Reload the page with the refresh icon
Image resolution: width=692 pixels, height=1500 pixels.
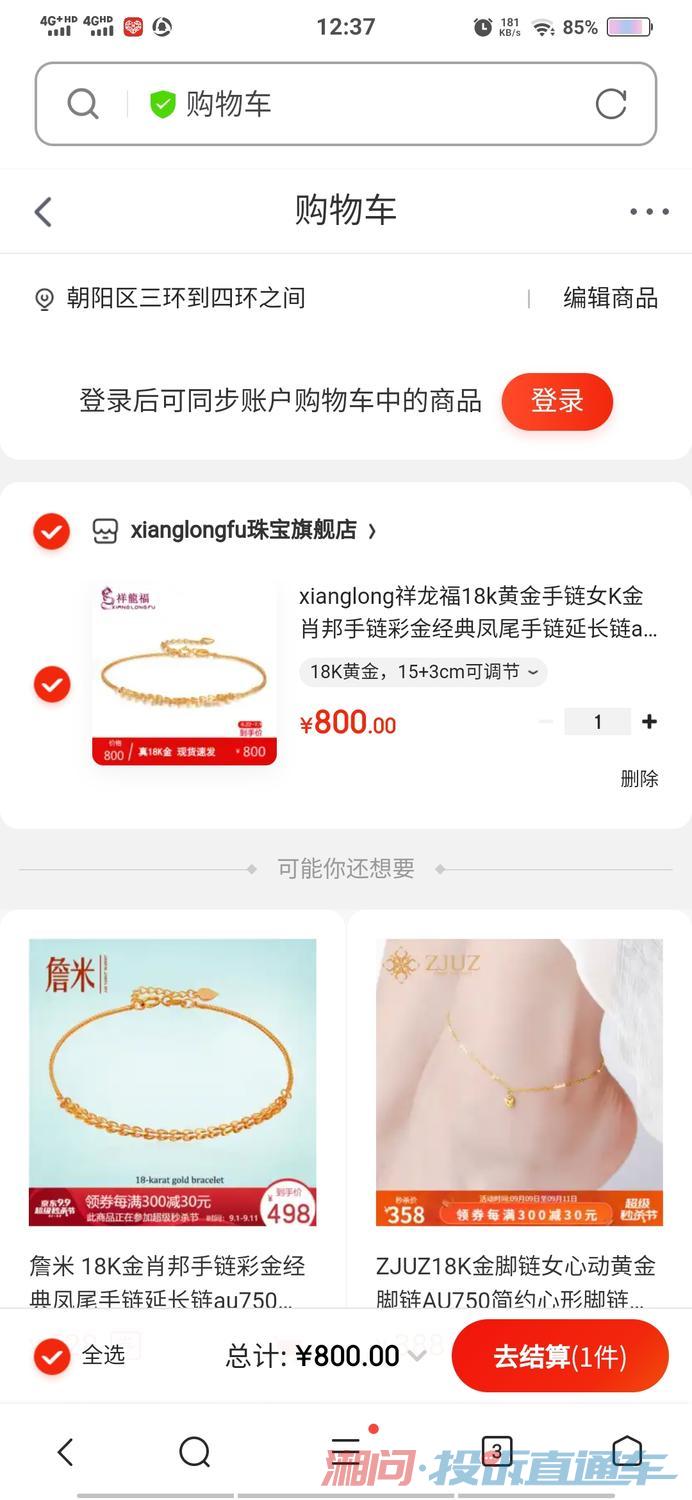[610, 104]
